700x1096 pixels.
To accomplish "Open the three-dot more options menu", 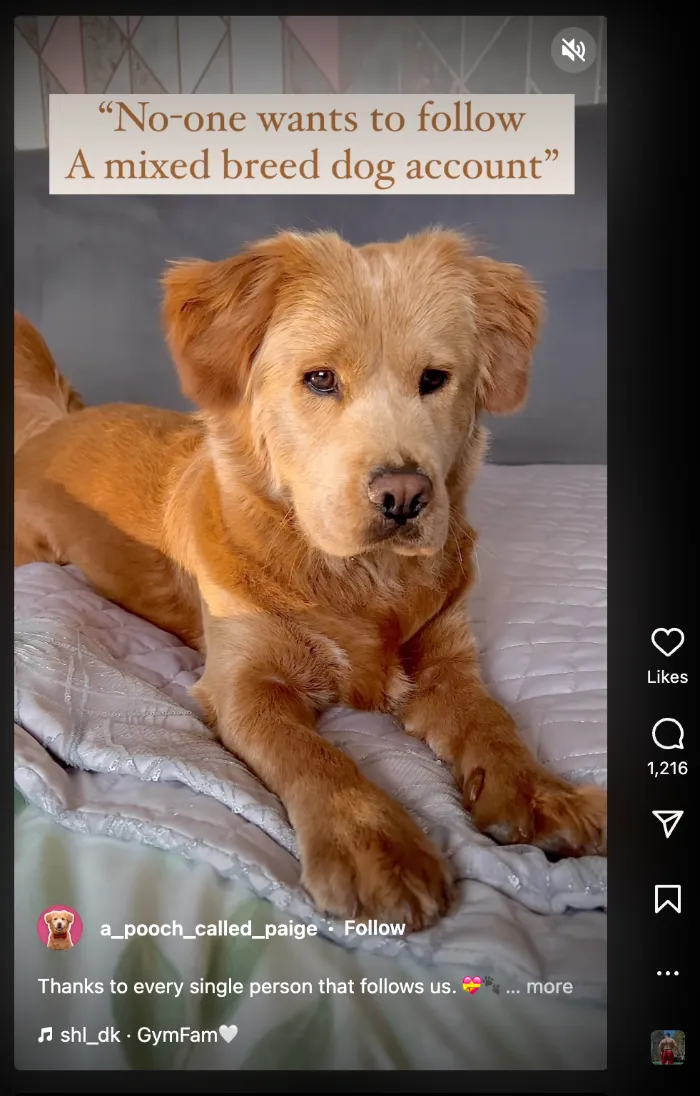I will pos(667,973).
